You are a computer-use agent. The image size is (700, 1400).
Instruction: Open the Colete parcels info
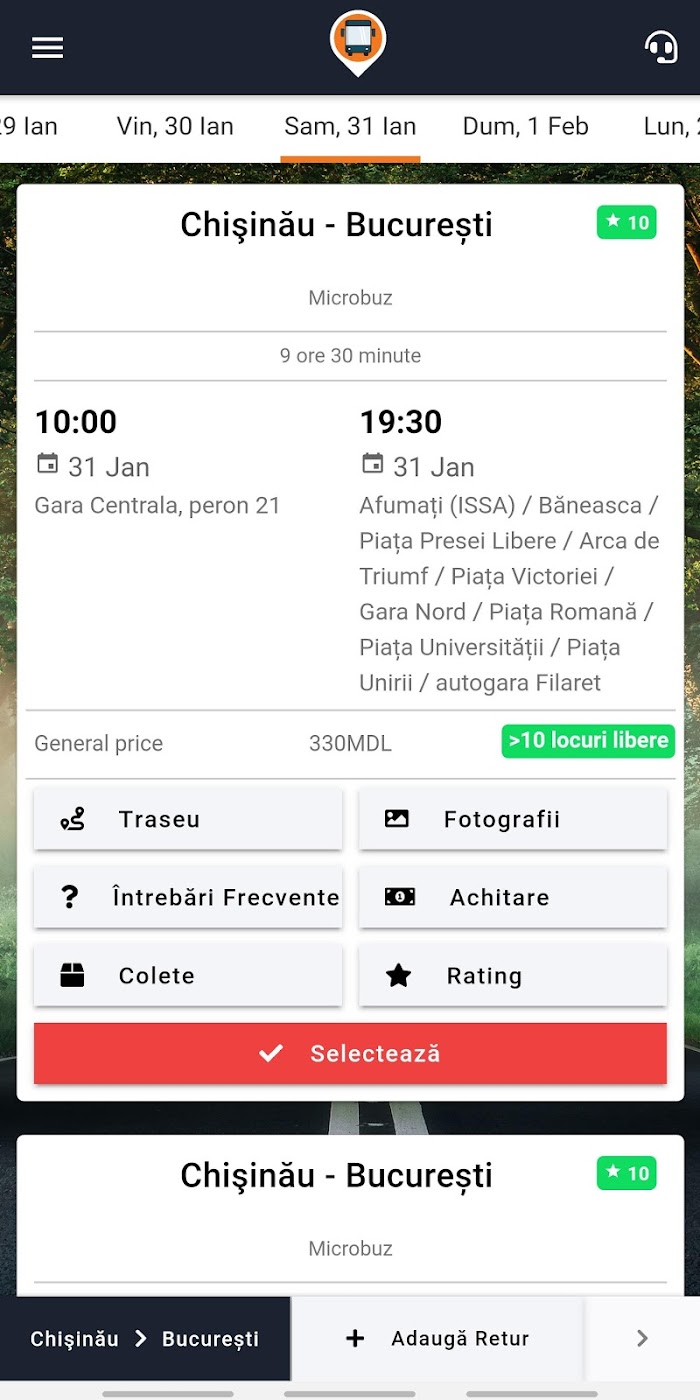click(x=188, y=975)
